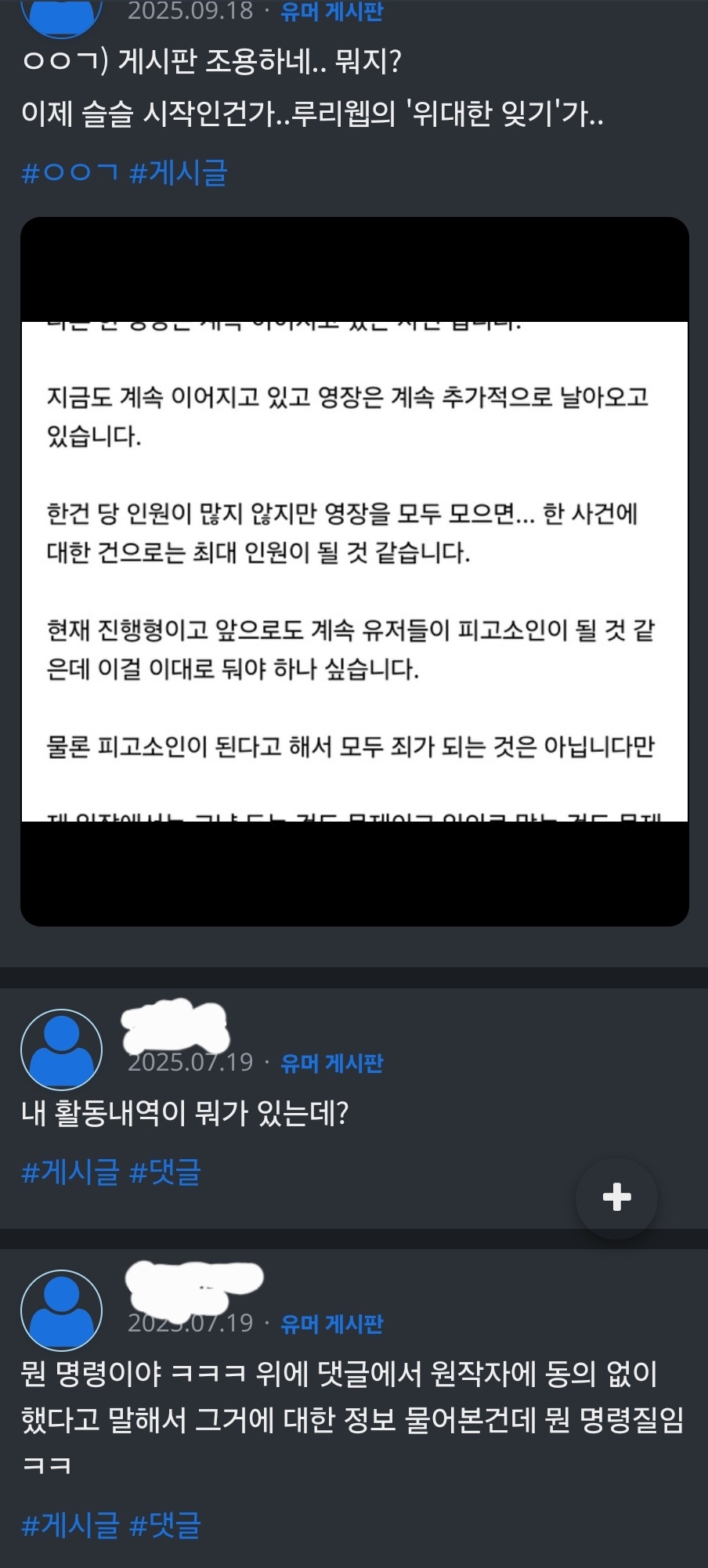
Task: Open 유머 게시판 link above the '뭔 명령이야' comment
Action: [332, 1324]
